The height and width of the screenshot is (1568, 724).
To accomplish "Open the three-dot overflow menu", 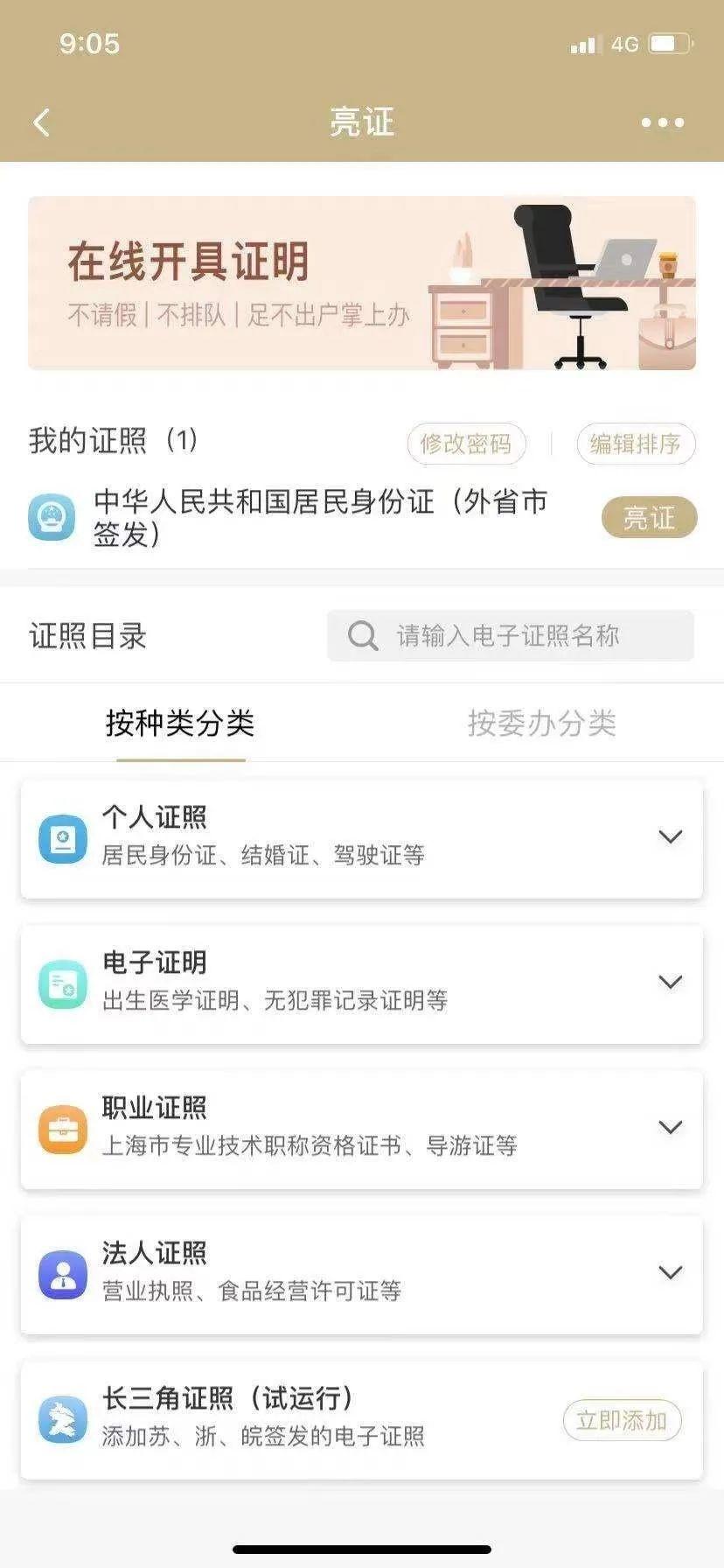I will tap(662, 122).
